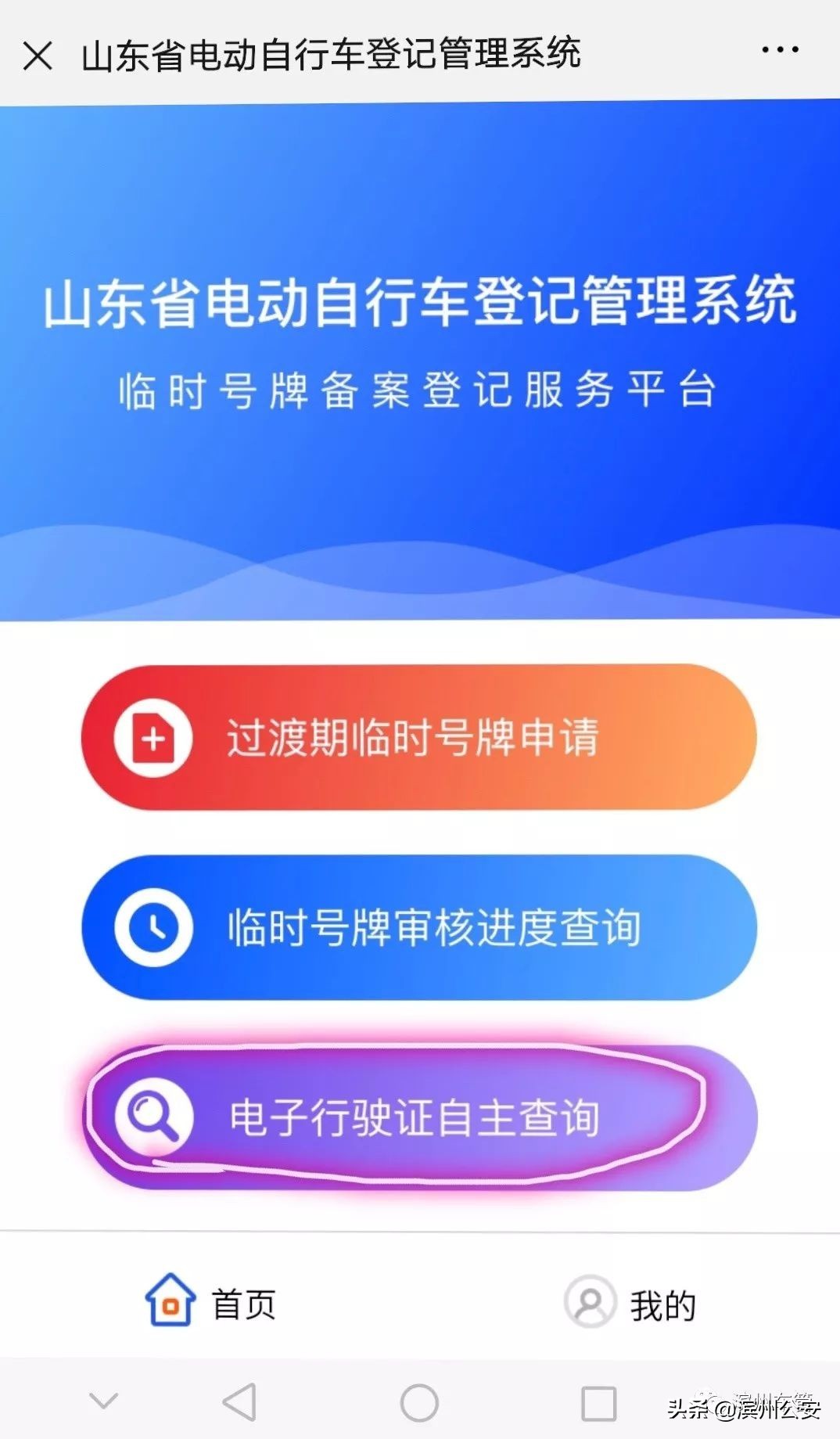
Task: Tap 过渡期临时号牌申请 button
Action: point(419,736)
